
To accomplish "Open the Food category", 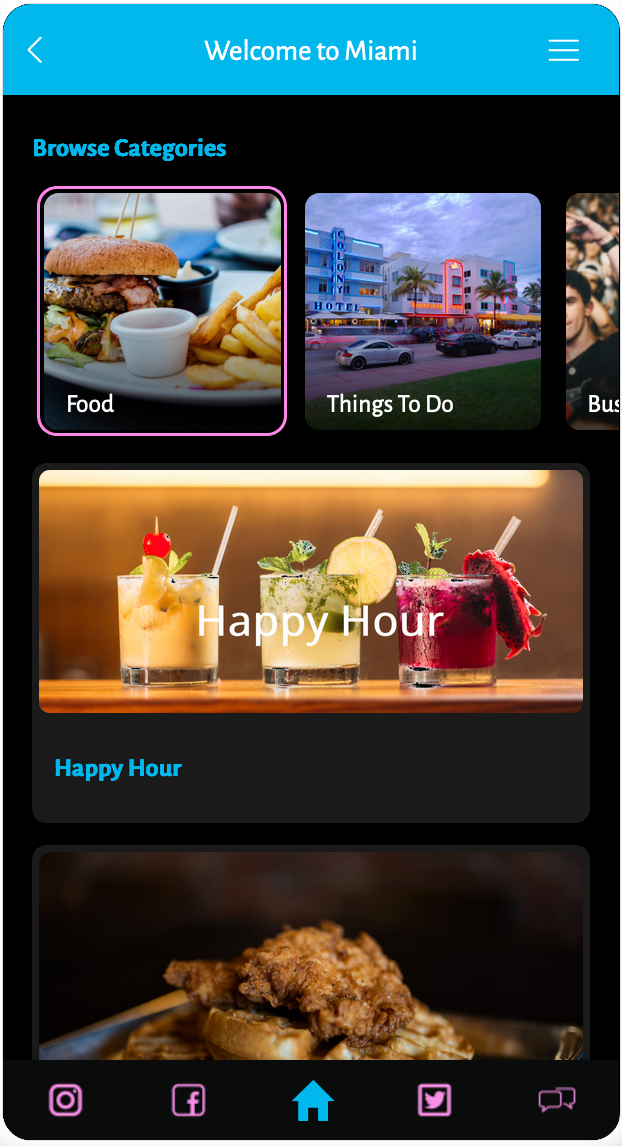I will click(x=162, y=311).
